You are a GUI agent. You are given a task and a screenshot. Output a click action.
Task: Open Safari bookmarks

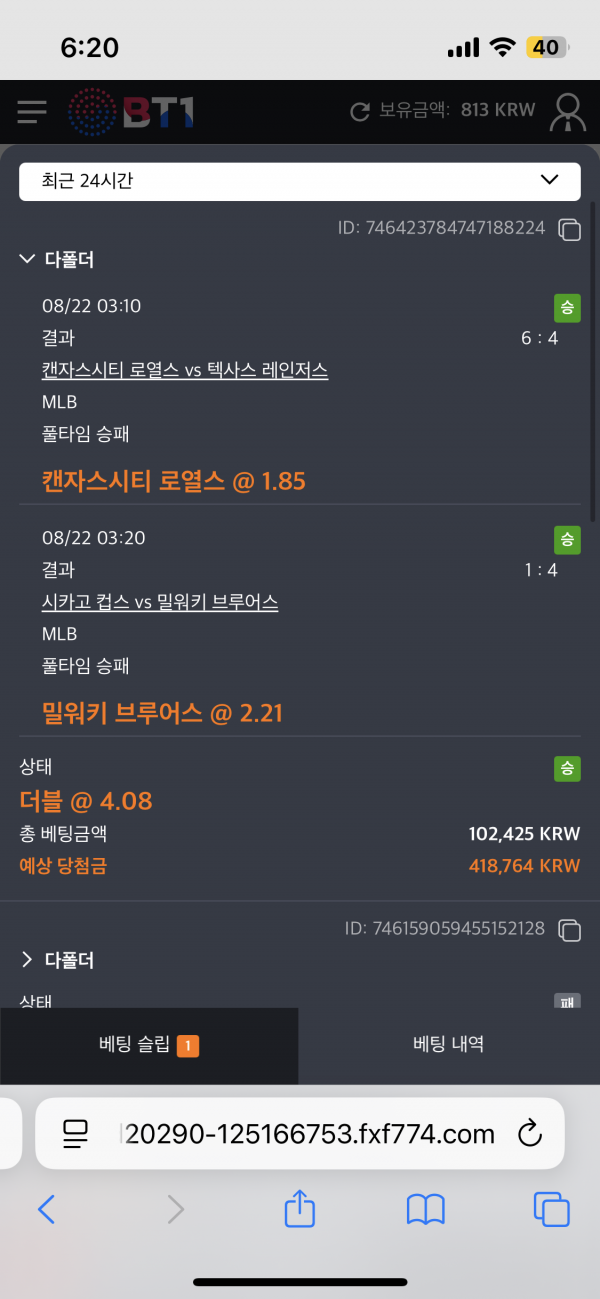[x=426, y=1210]
